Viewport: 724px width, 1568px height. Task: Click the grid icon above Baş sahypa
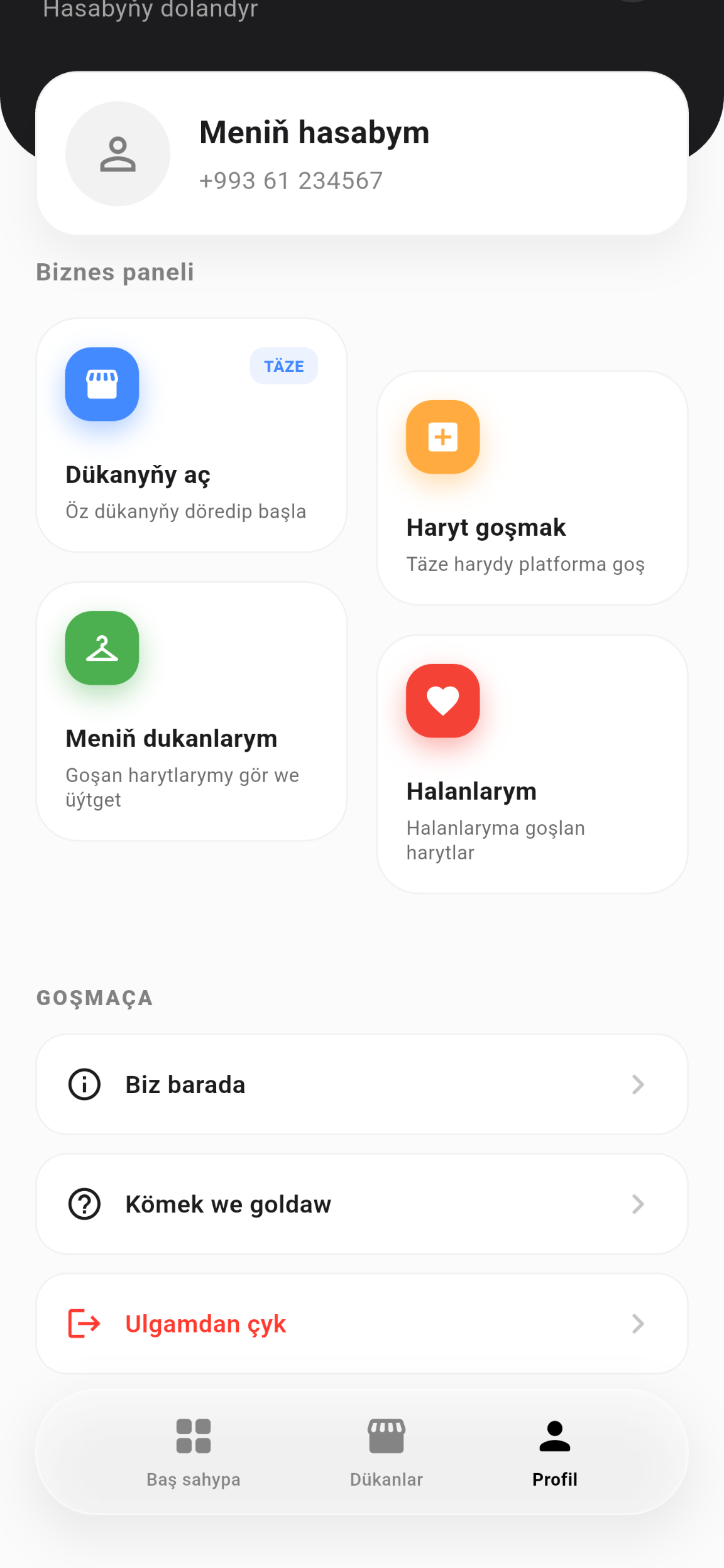coord(193,1437)
